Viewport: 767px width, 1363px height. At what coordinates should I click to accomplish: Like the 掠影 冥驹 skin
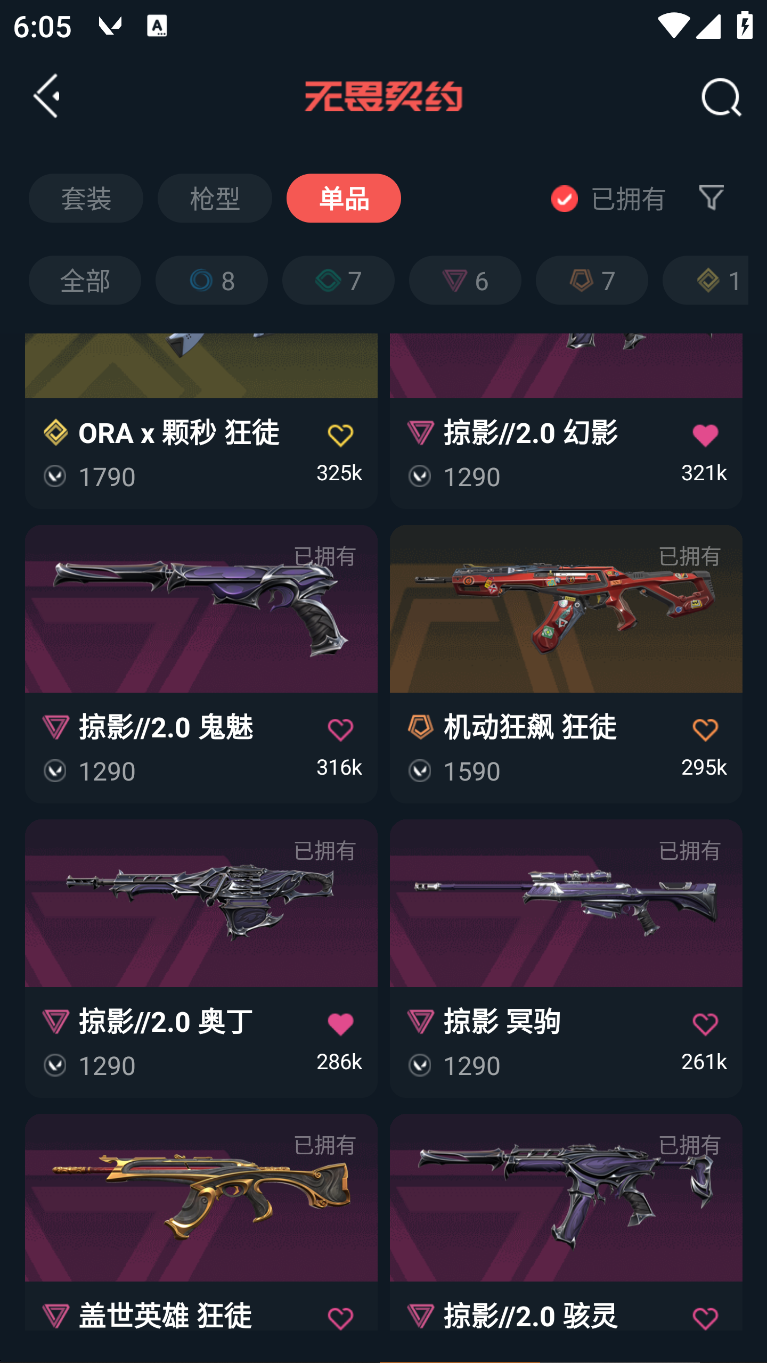[705, 1024]
